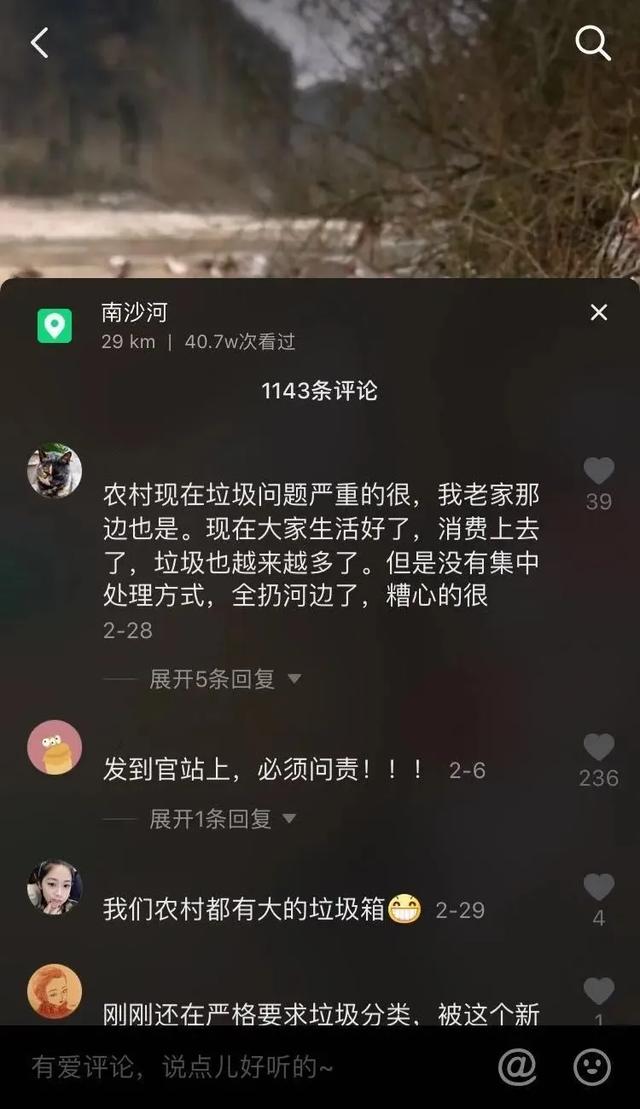The width and height of the screenshot is (640, 1109).
Task: Open search from the magnifier icon
Action: tap(592, 43)
